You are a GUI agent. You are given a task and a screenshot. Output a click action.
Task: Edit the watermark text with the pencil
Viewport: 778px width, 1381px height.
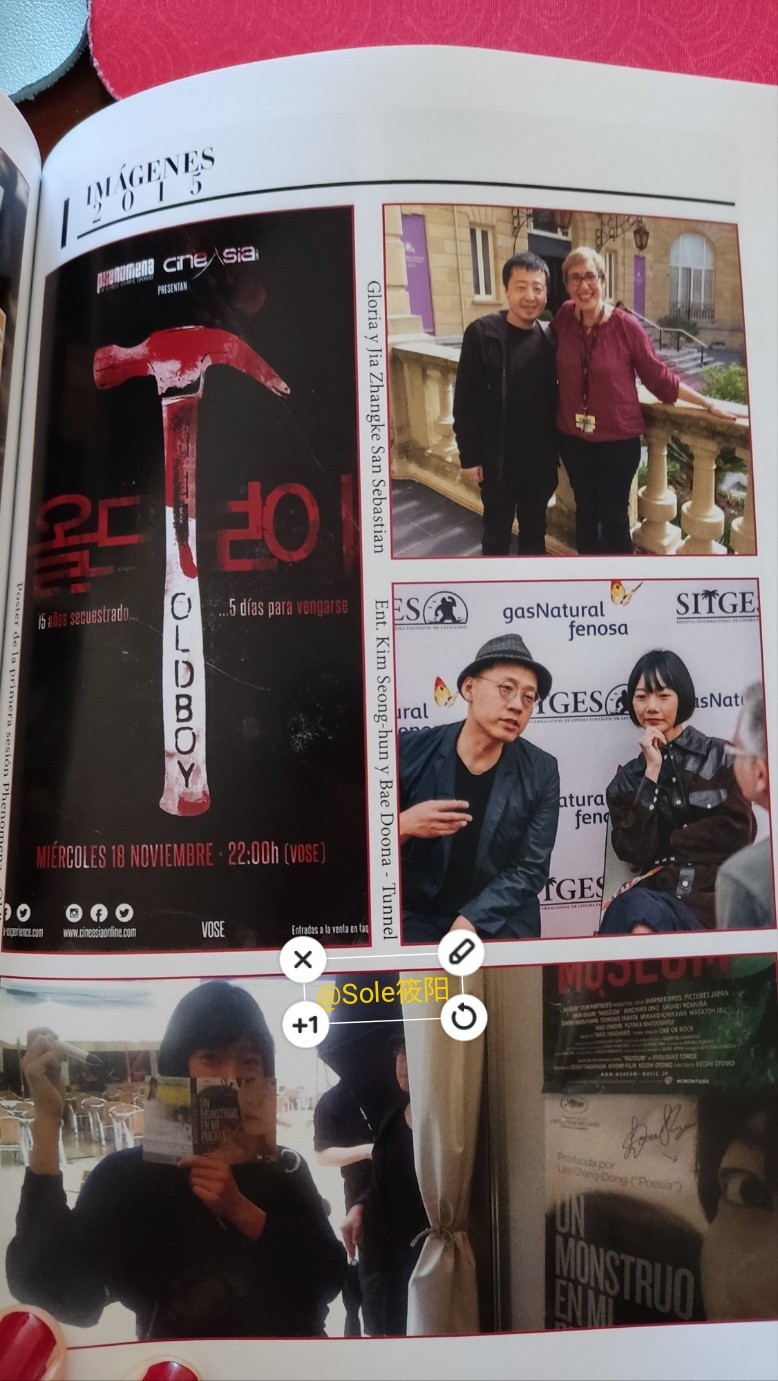461,953
